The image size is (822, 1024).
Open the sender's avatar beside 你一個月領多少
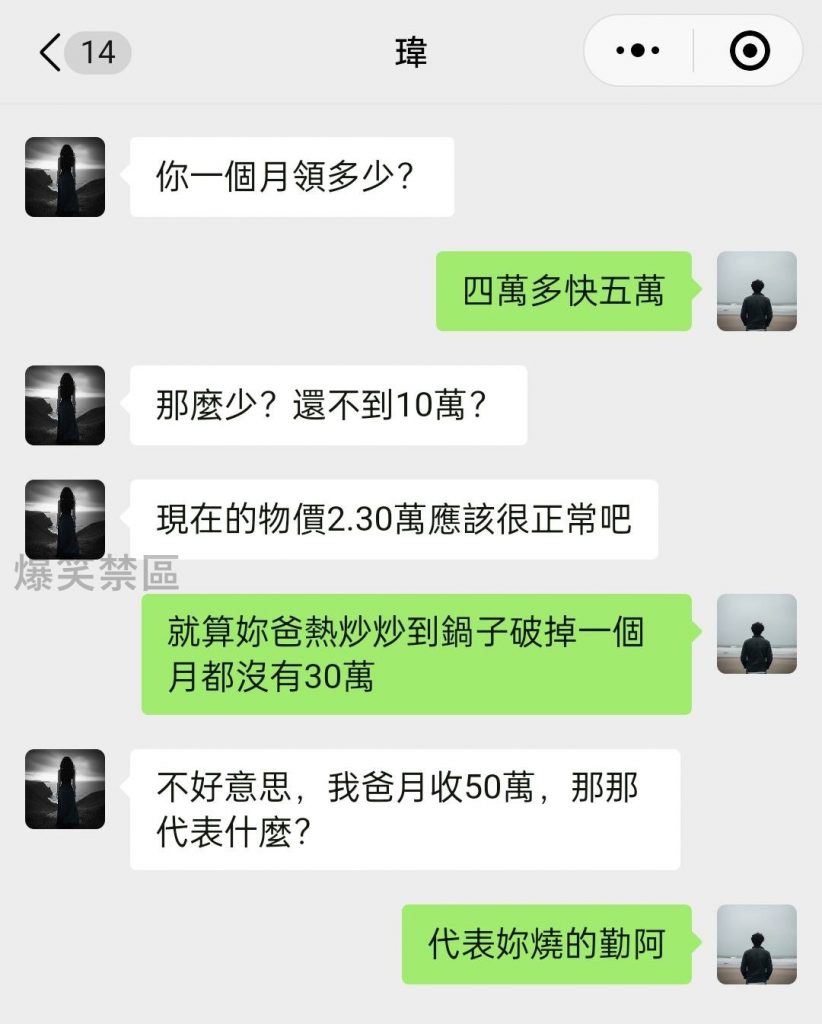point(65,177)
